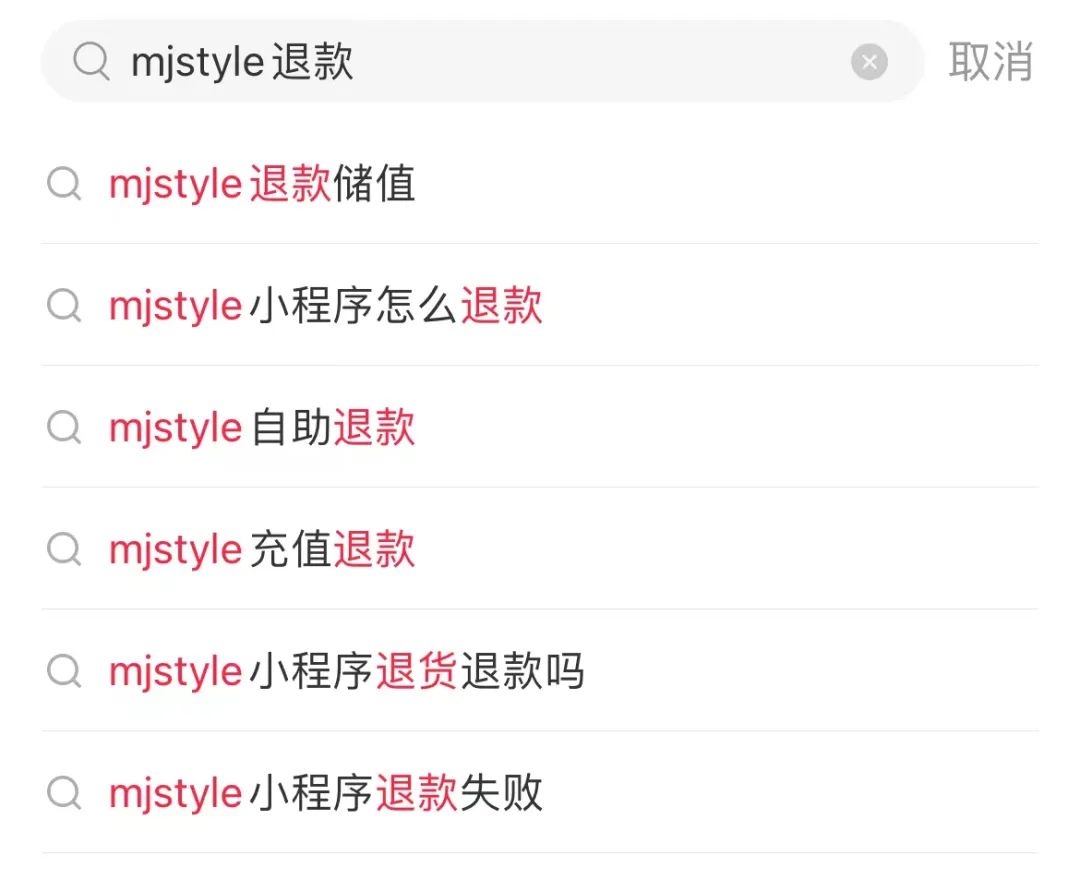The width and height of the screenshot is (1080, 892).
Task: Cancel the search with 取消
Action: pyautogui.click(x=989, y=62)
